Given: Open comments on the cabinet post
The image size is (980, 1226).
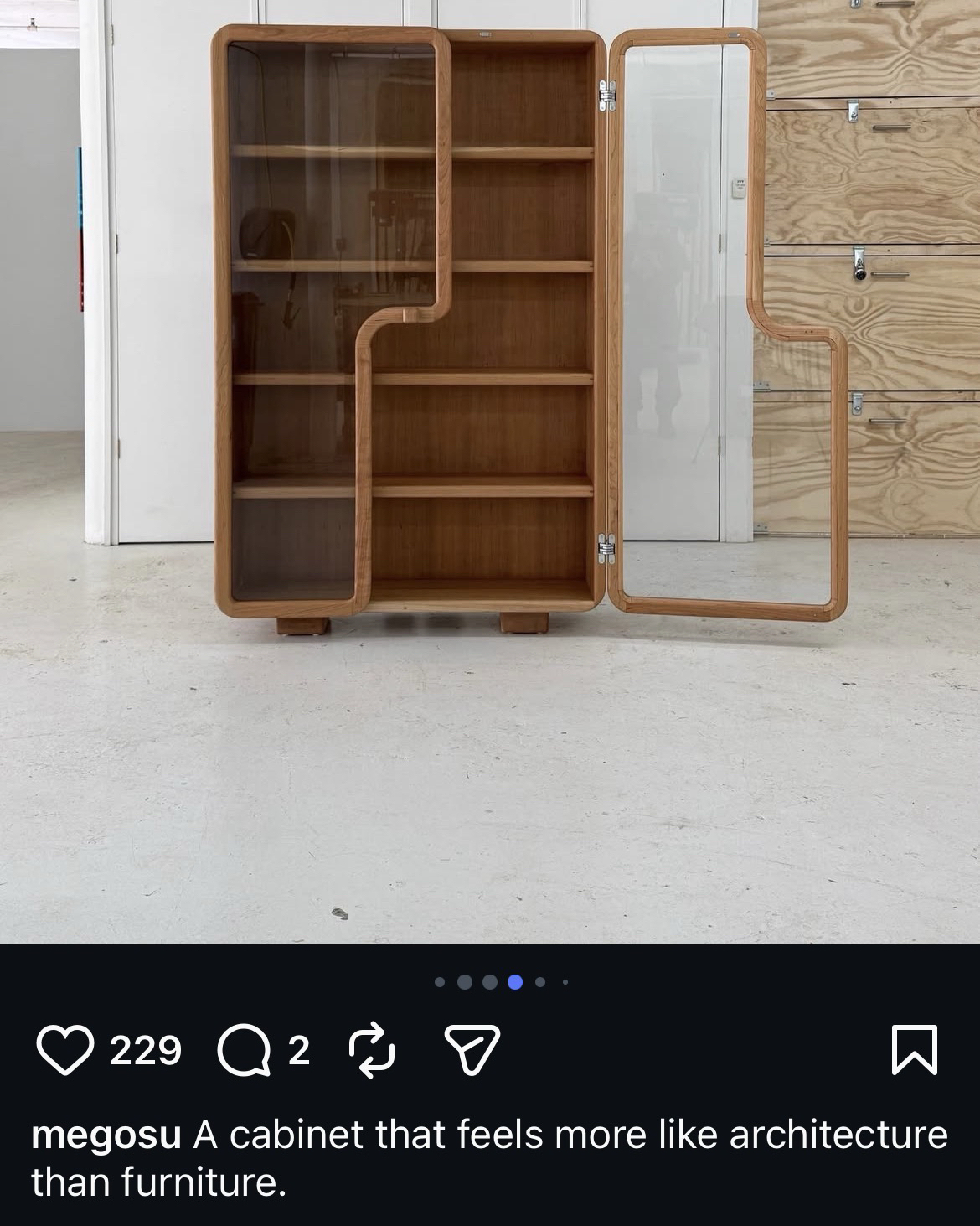Looking at the screenshot, I should click(x=245, y=1050).
